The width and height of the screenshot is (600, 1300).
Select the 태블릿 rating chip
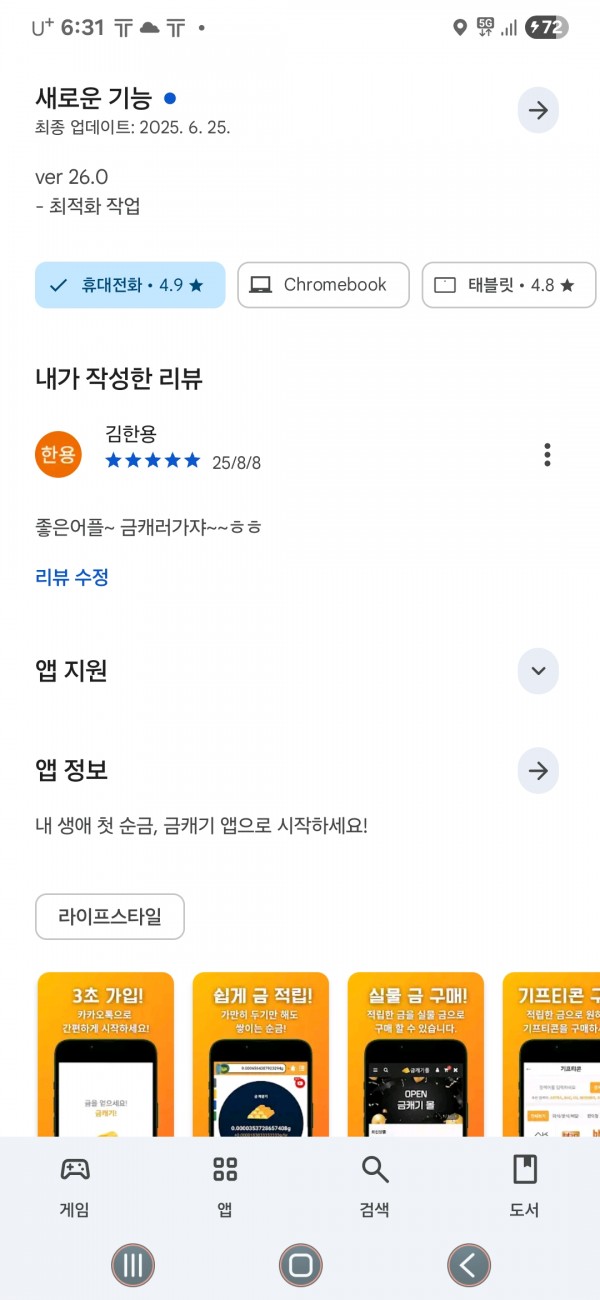pyautogui.click(x=509, y=285)
